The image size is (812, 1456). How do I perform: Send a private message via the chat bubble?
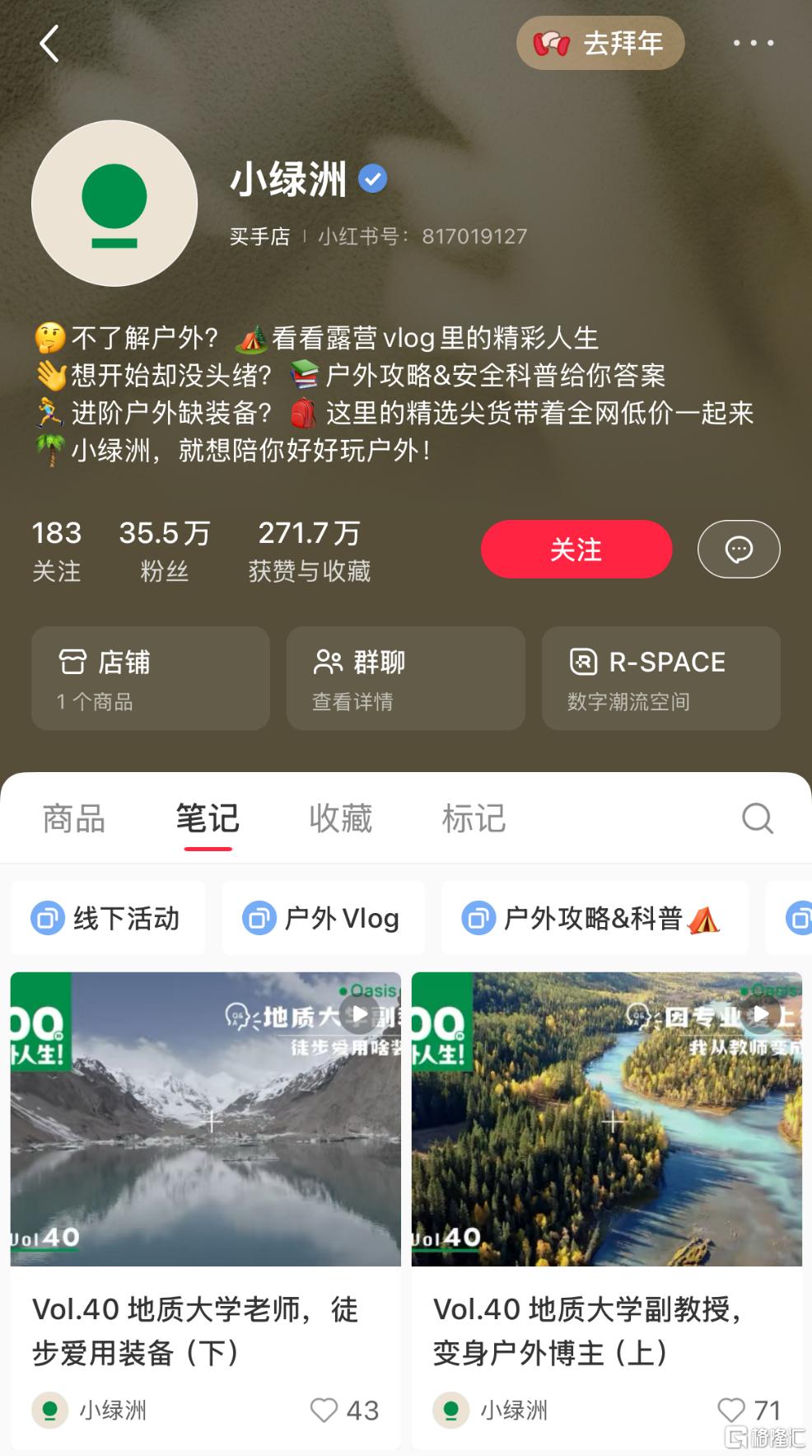738,550
